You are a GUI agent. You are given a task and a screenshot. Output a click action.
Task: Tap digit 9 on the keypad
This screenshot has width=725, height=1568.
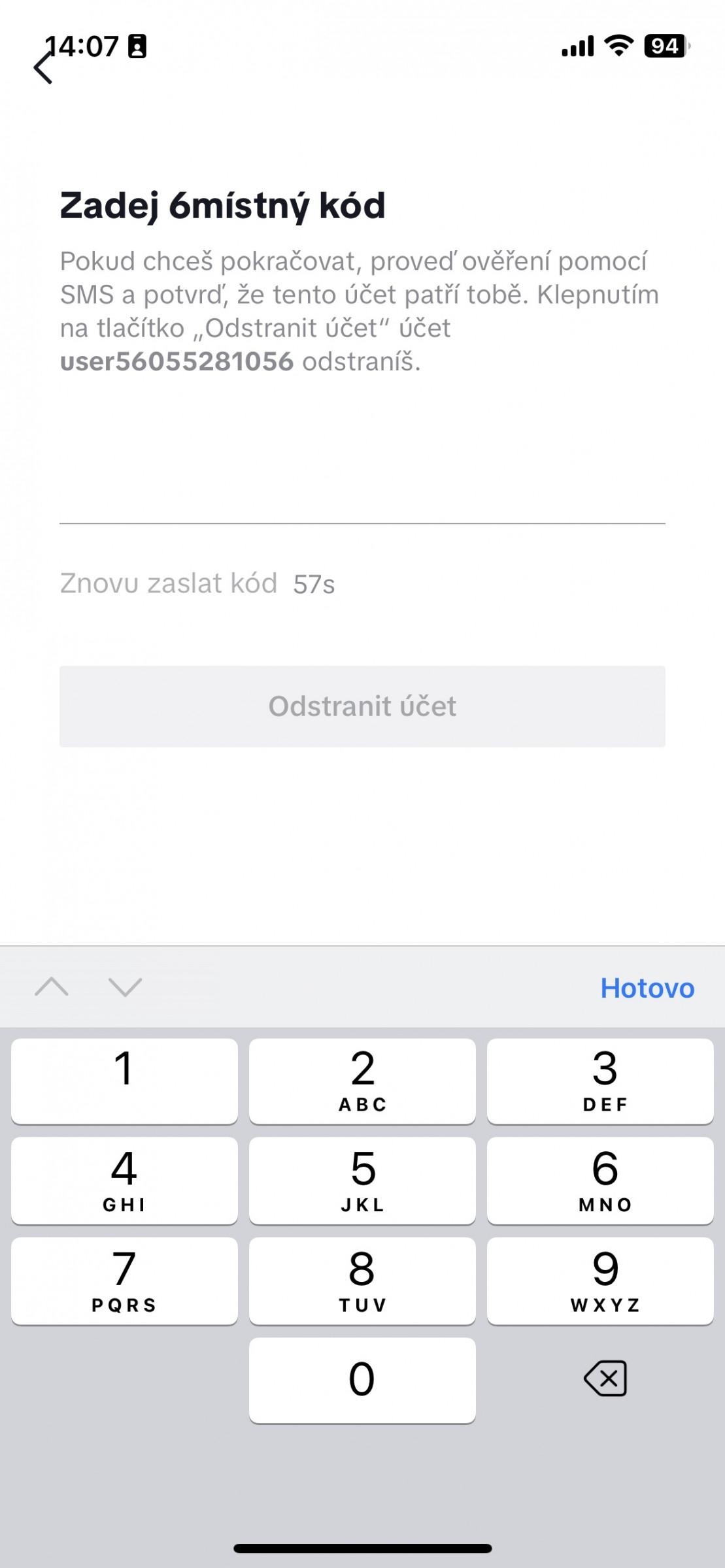600,1281
